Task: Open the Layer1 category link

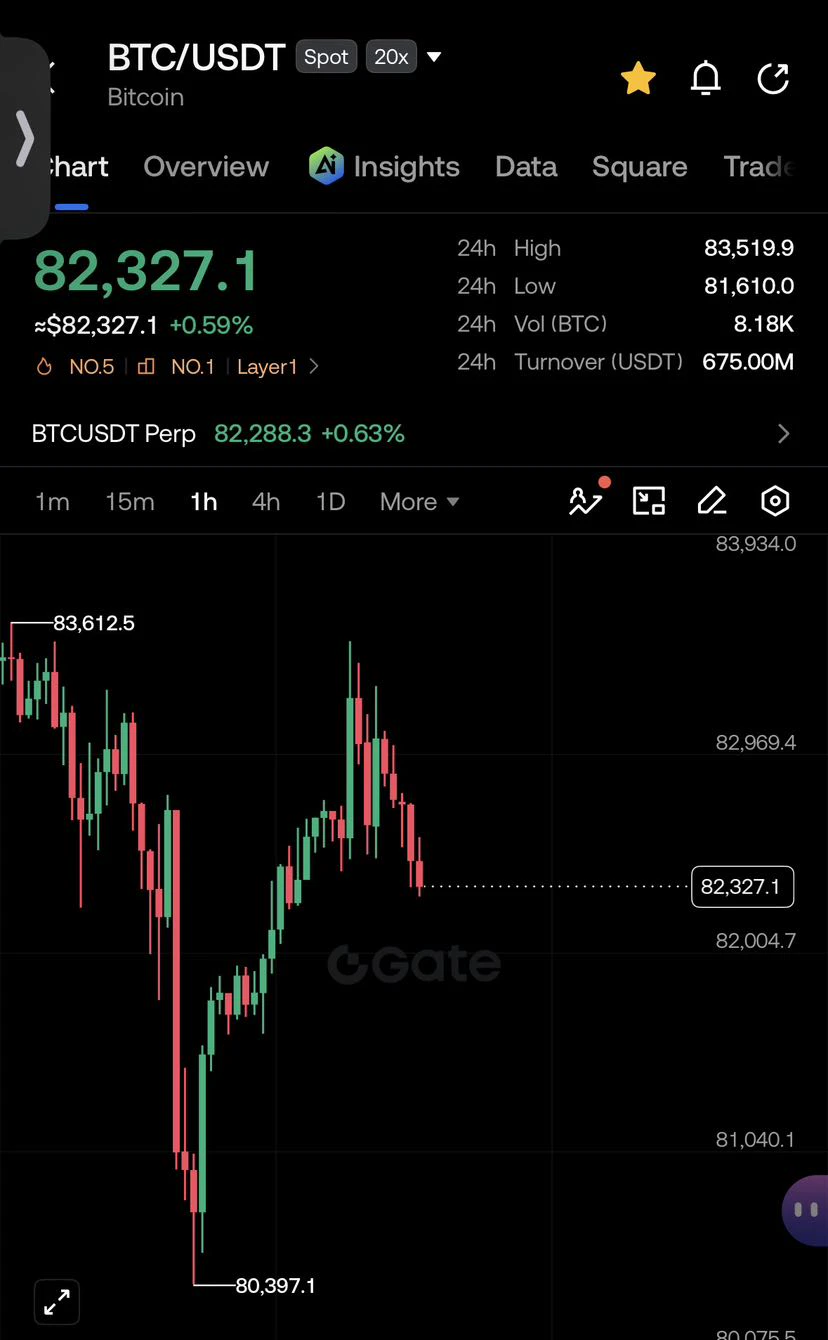Action: point(277,367)
